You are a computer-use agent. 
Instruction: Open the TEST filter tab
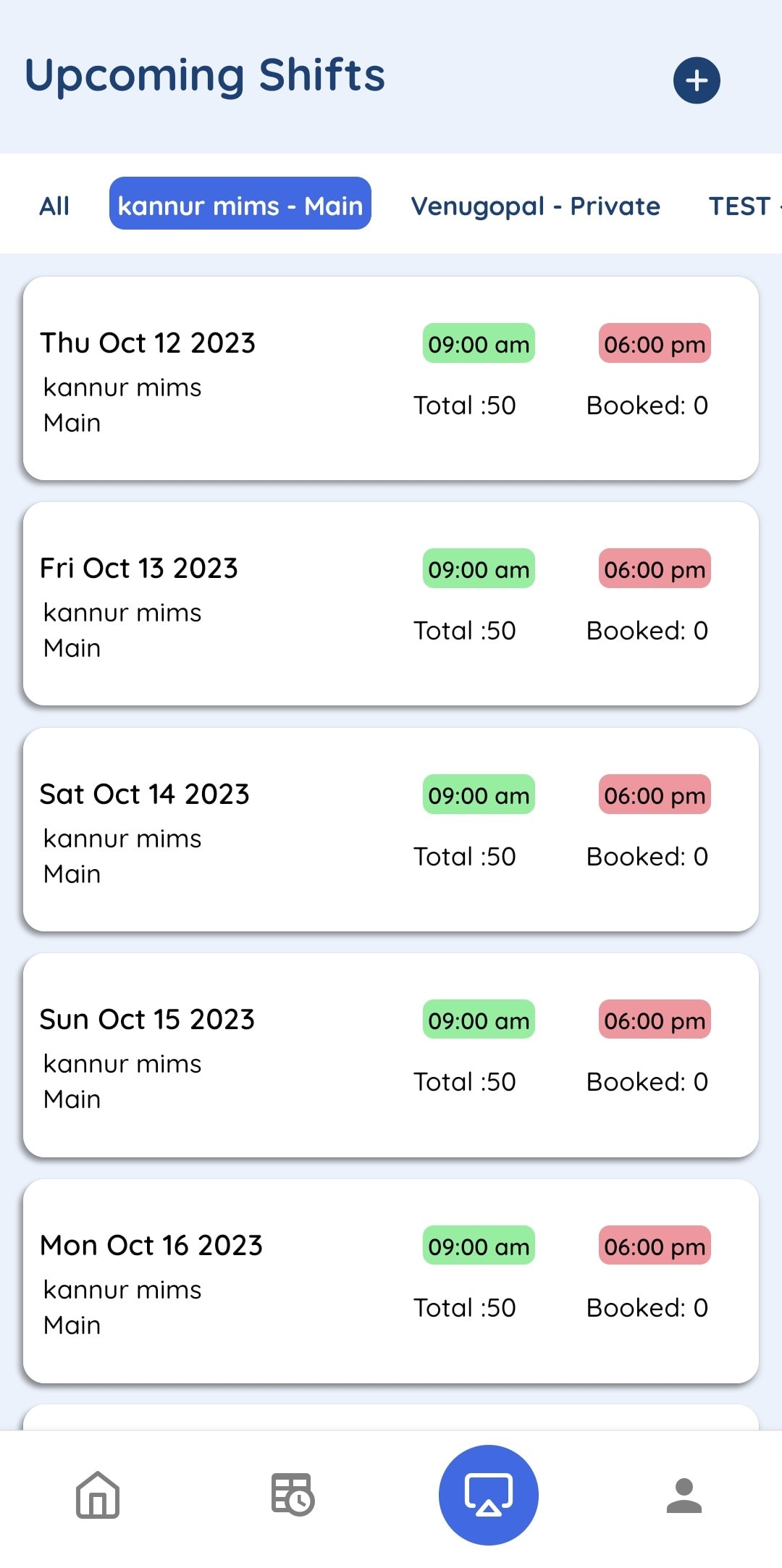click(740, 206)
